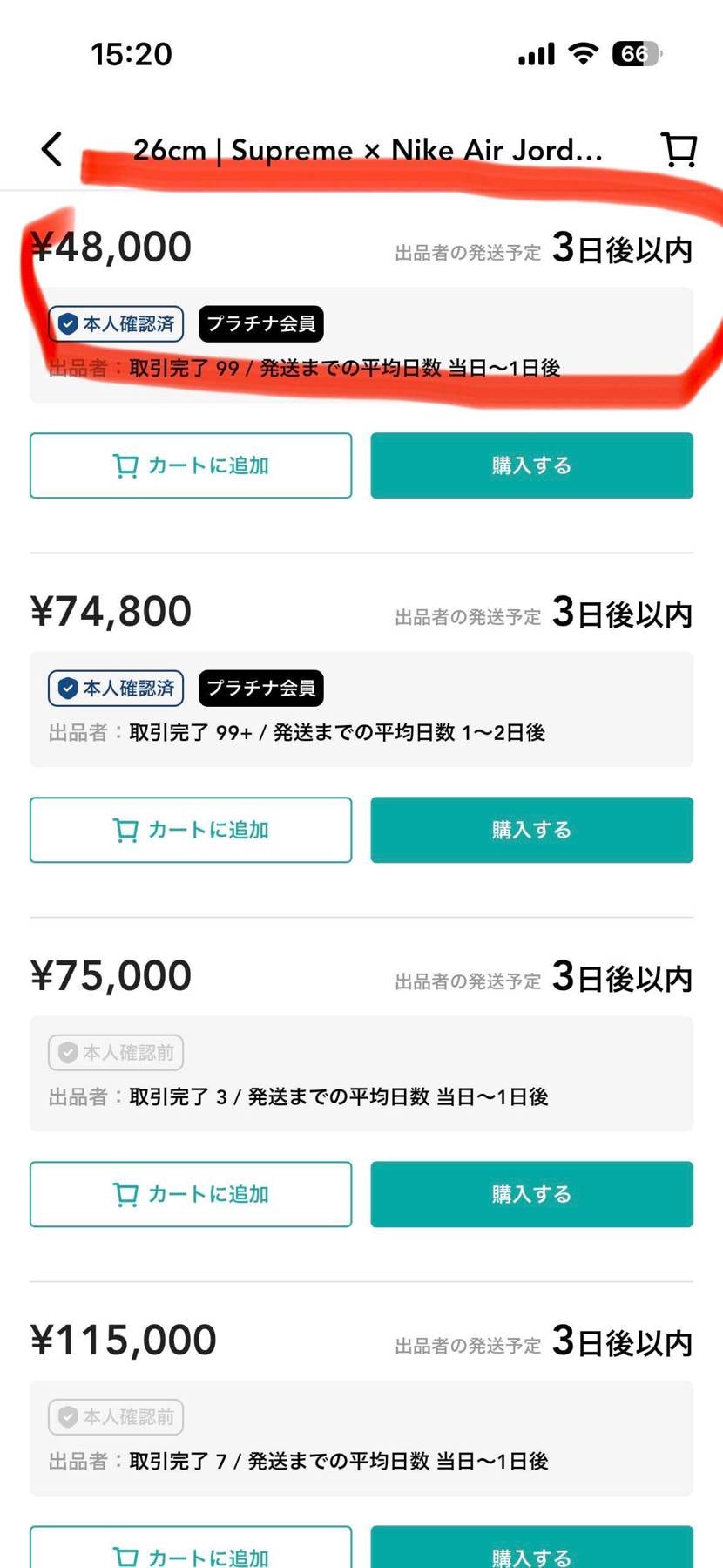This screenshot has width=723, height=1568.
Task: Click cart icon in ¥75,000 カートに追加 button
Action: click(x=125, y=1194)
